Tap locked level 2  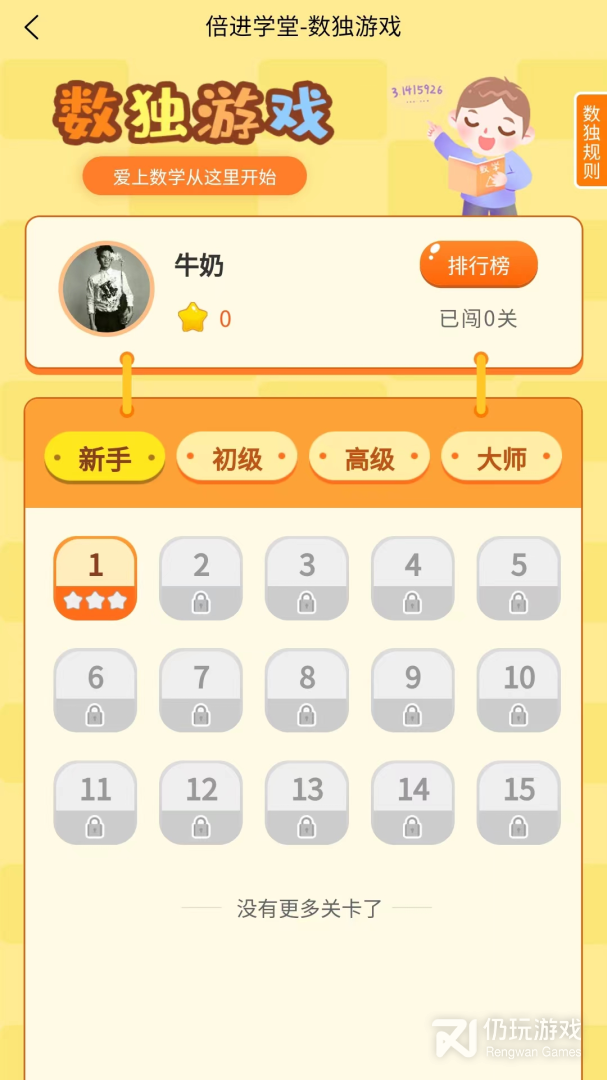click(x=201, y=578)
